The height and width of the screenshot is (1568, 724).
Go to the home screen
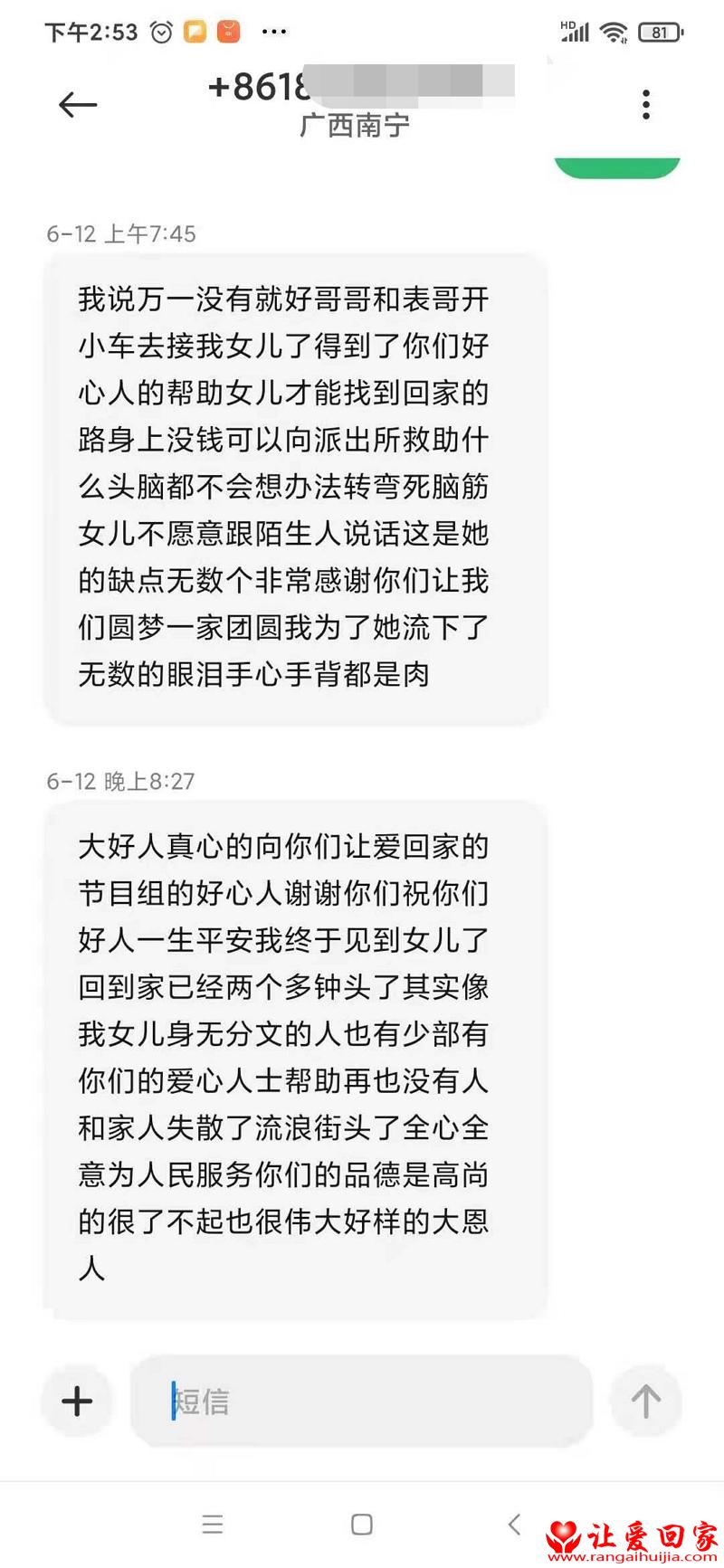362,1524
